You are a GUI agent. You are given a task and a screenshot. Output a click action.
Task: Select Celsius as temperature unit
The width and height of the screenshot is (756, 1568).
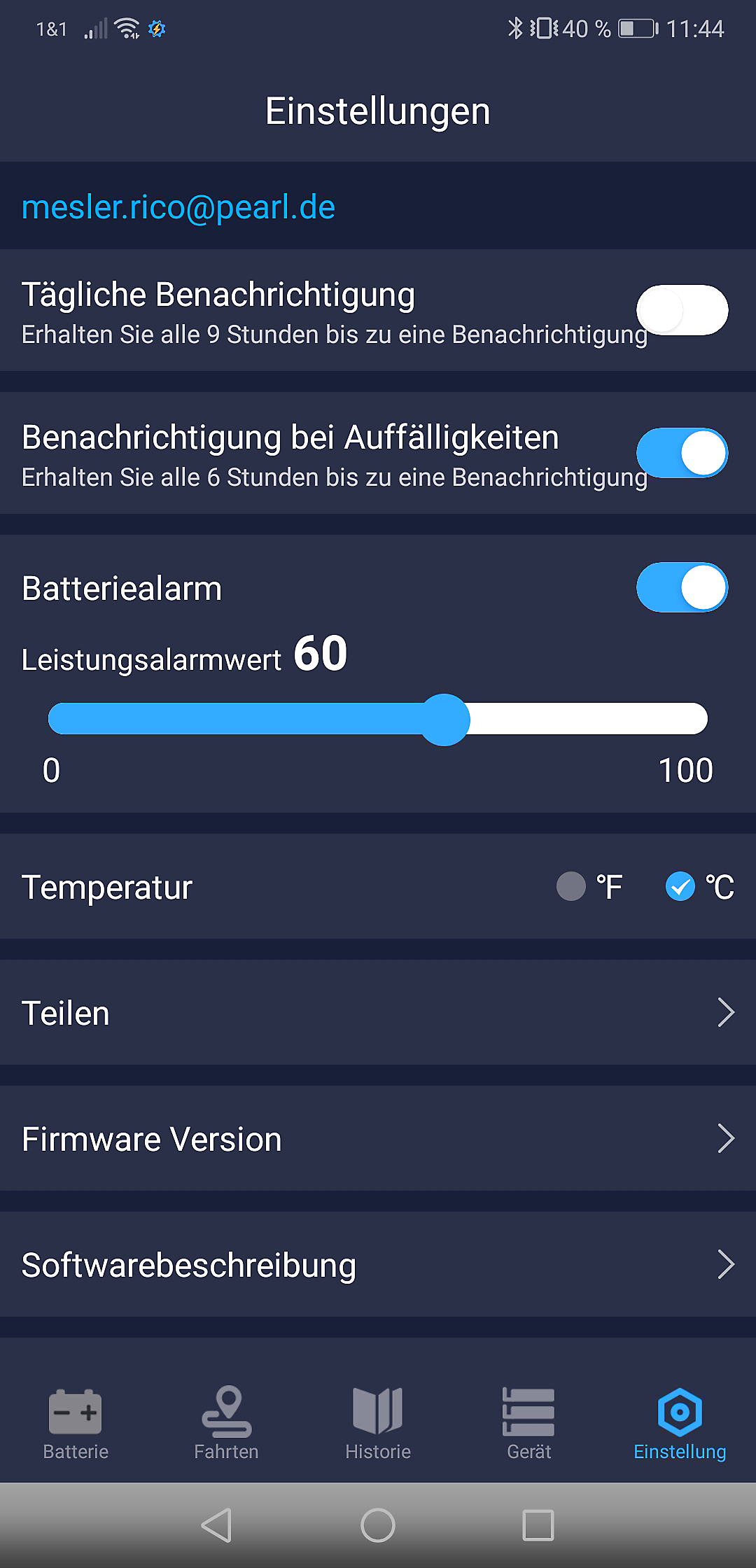click(x=680, y=886)
